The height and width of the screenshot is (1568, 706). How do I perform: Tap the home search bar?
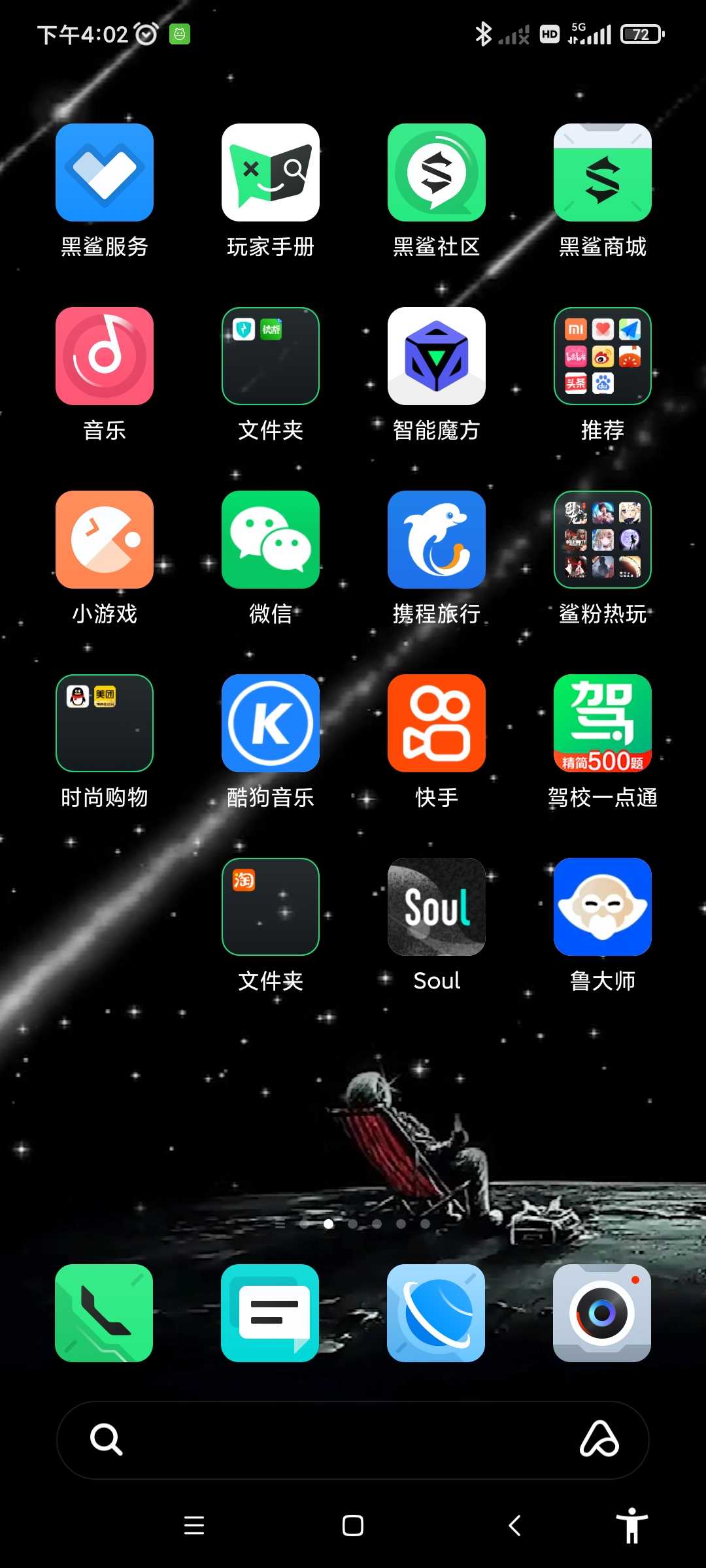pyautogui.click(x=353, y=1440)
